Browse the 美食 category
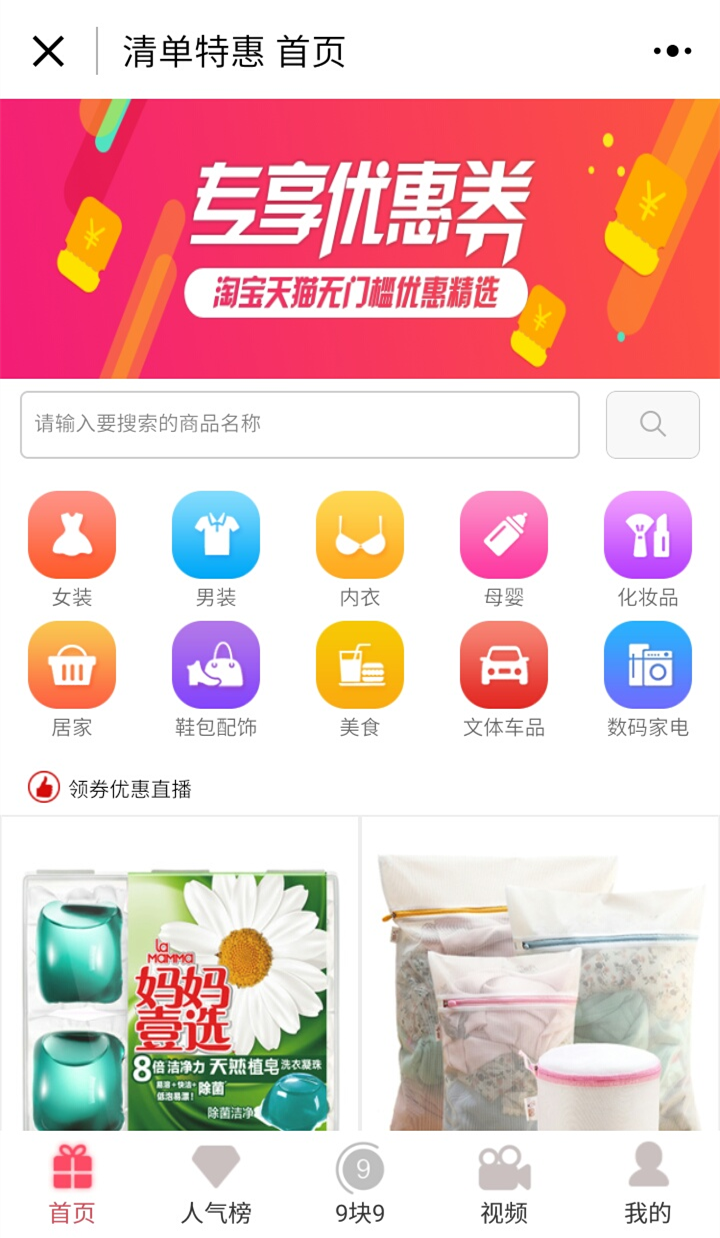 point(360,678)
